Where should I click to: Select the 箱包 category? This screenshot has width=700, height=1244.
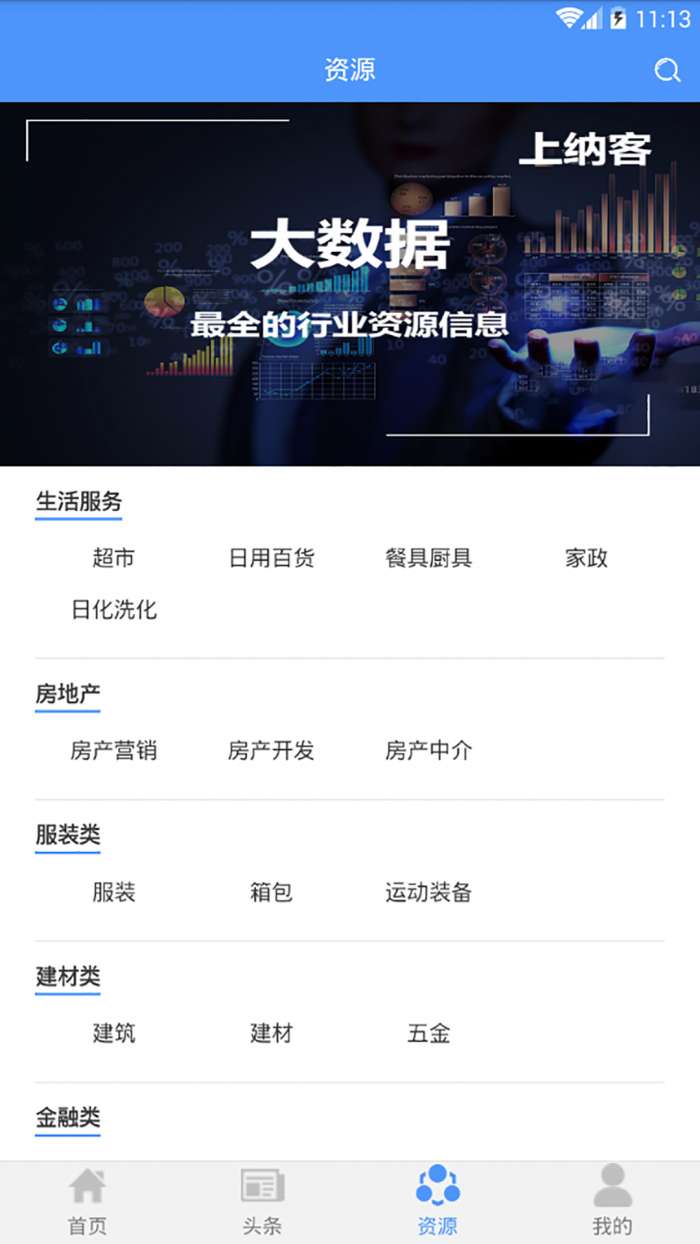click(x=271, y=892)
